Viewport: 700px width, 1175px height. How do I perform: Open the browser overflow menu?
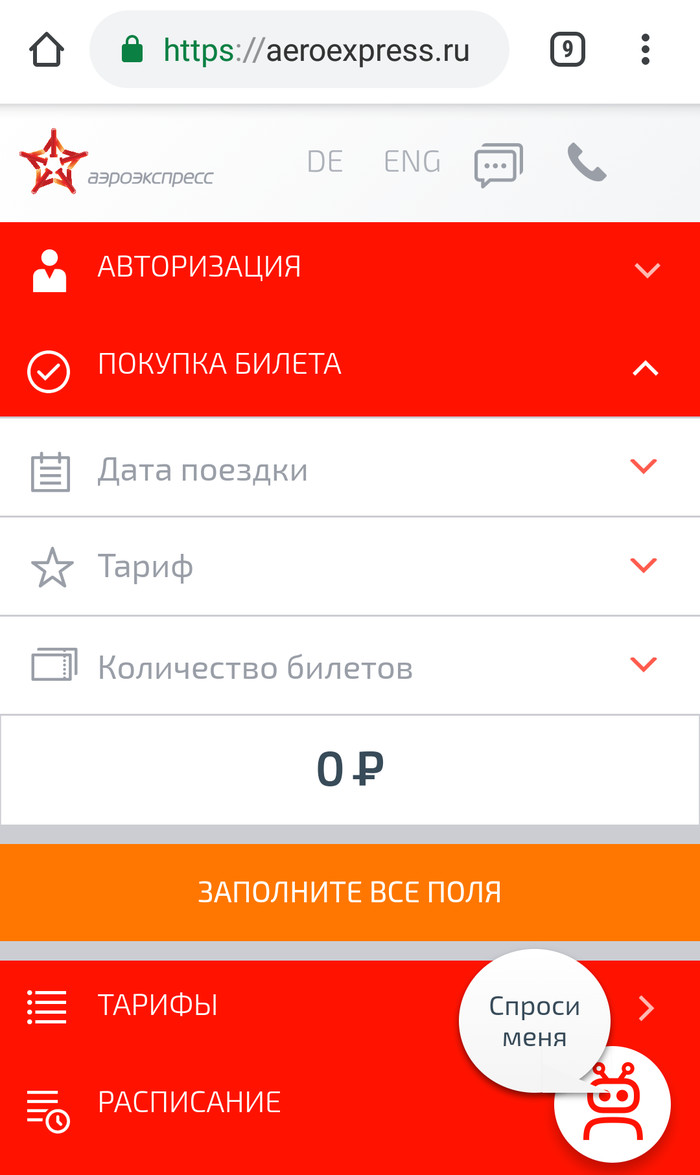coord(645,49)
